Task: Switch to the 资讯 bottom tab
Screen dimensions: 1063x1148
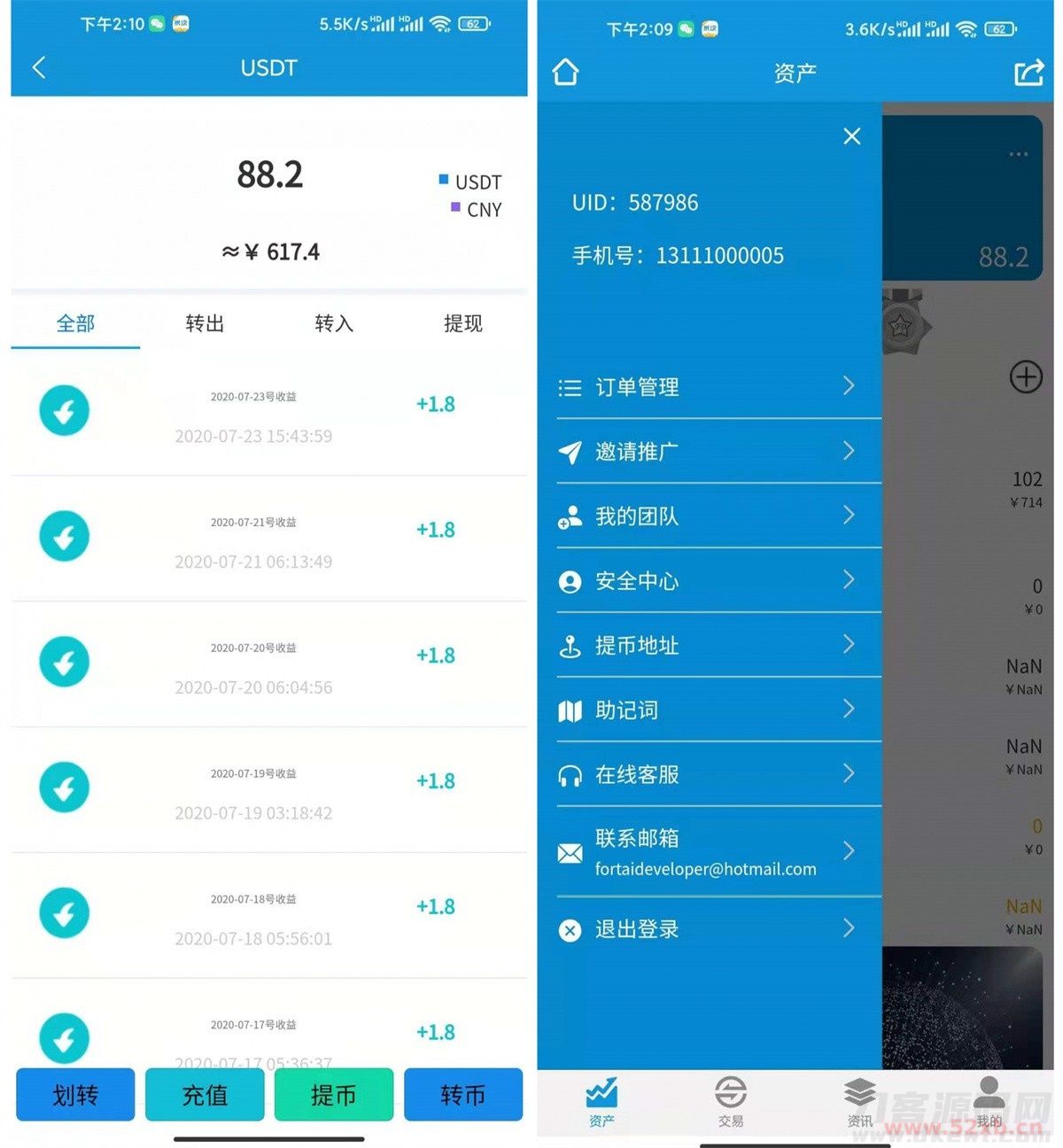Action: [x=859, y=1102]
